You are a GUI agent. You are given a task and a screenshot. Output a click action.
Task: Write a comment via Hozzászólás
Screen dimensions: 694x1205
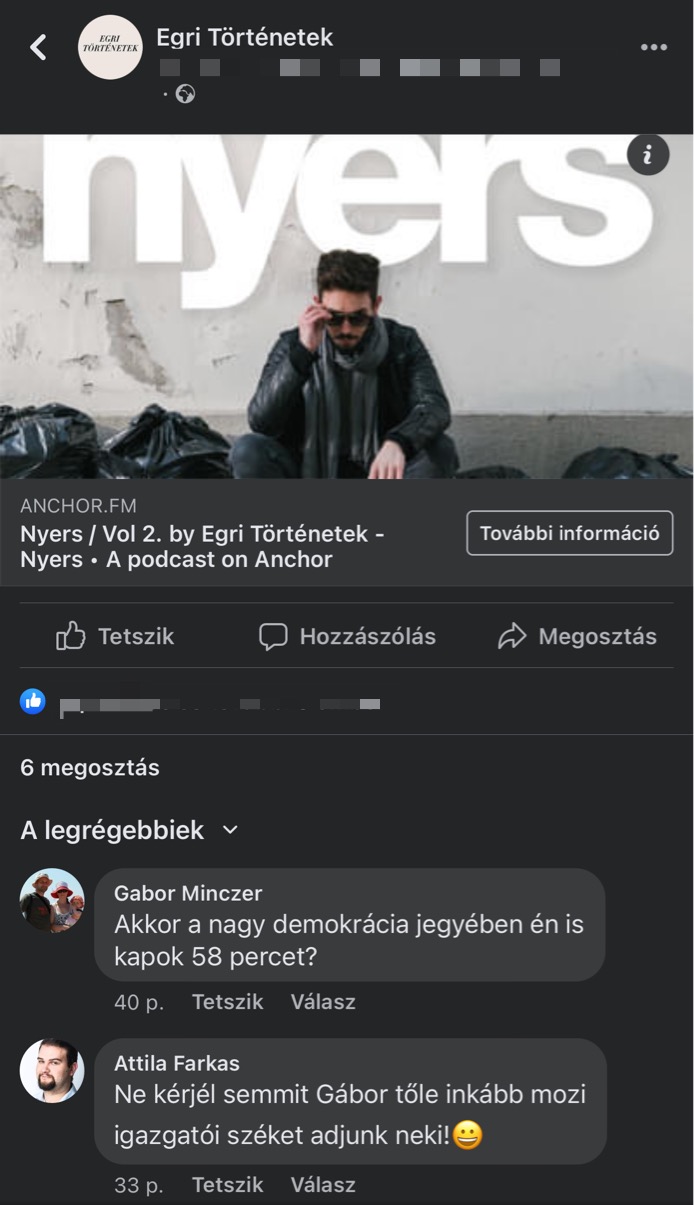[x=347, y=636]
